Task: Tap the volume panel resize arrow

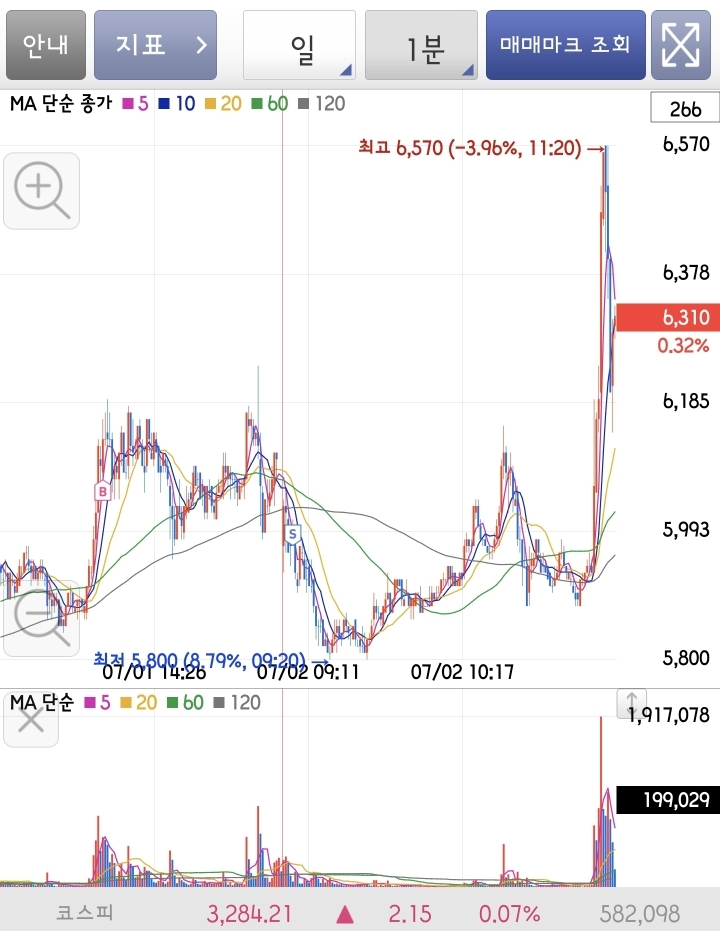Action: [x=632, y=703]
